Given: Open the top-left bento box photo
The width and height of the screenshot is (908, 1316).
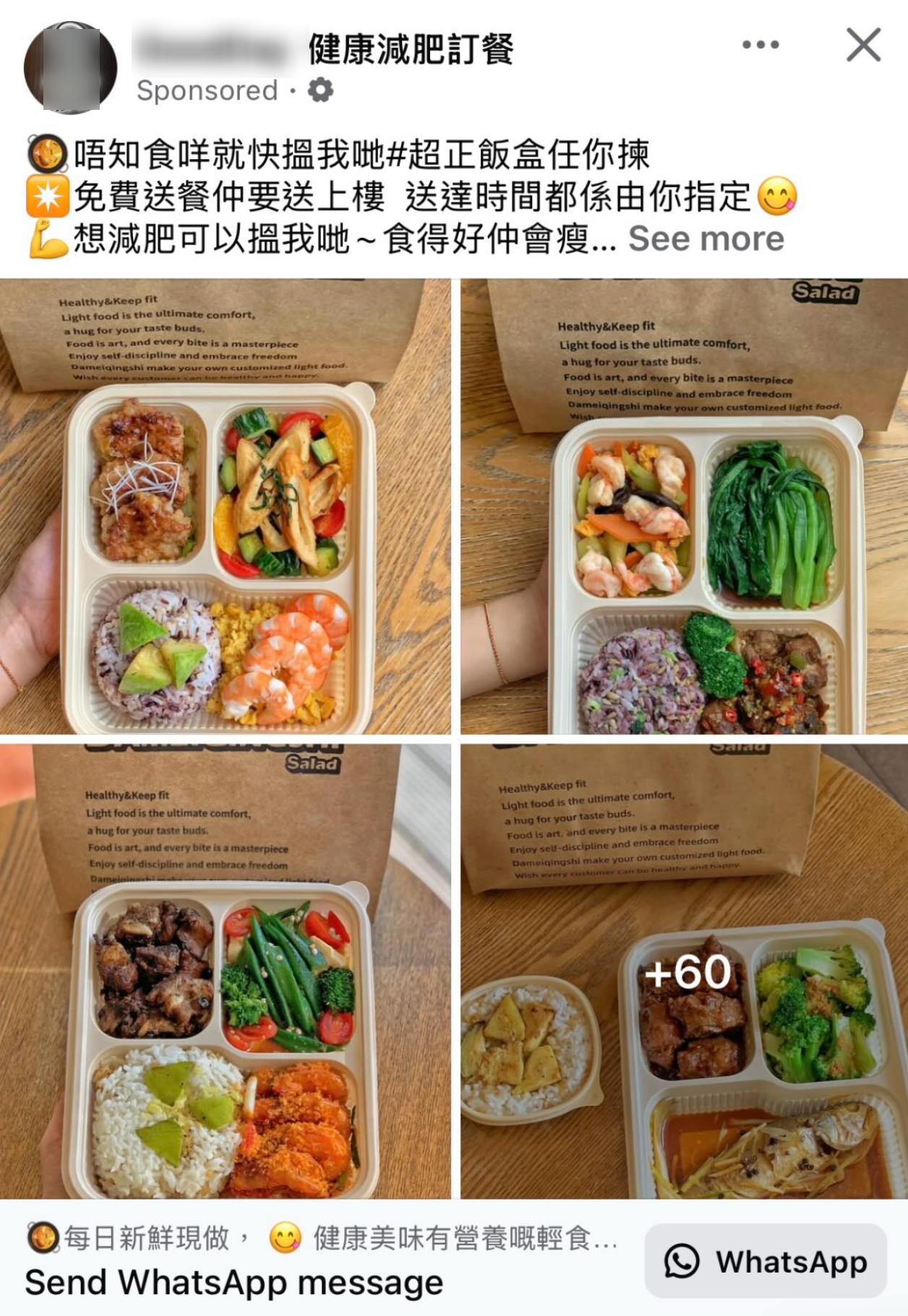Looking at the screenshot, I should pos(226,505).
